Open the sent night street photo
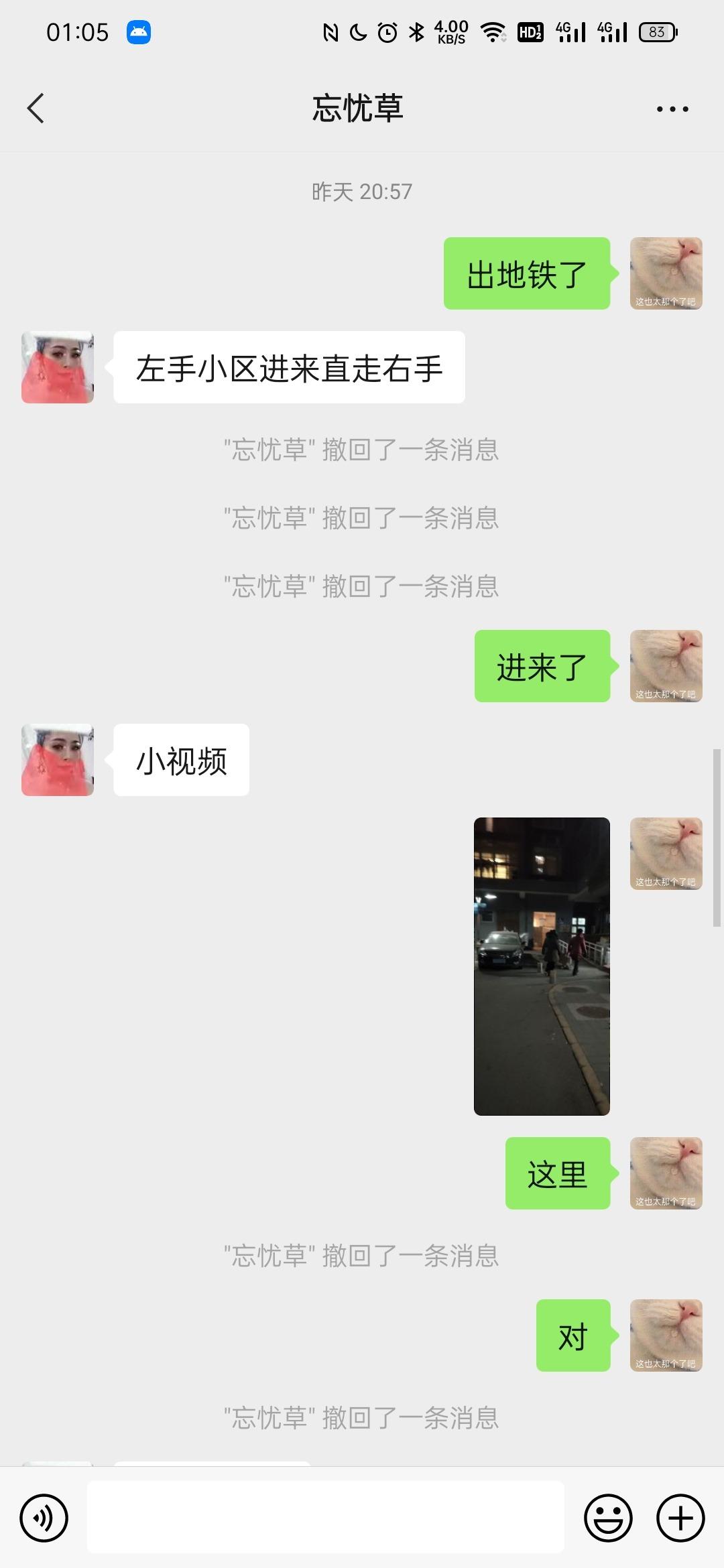 coord(542,966)
